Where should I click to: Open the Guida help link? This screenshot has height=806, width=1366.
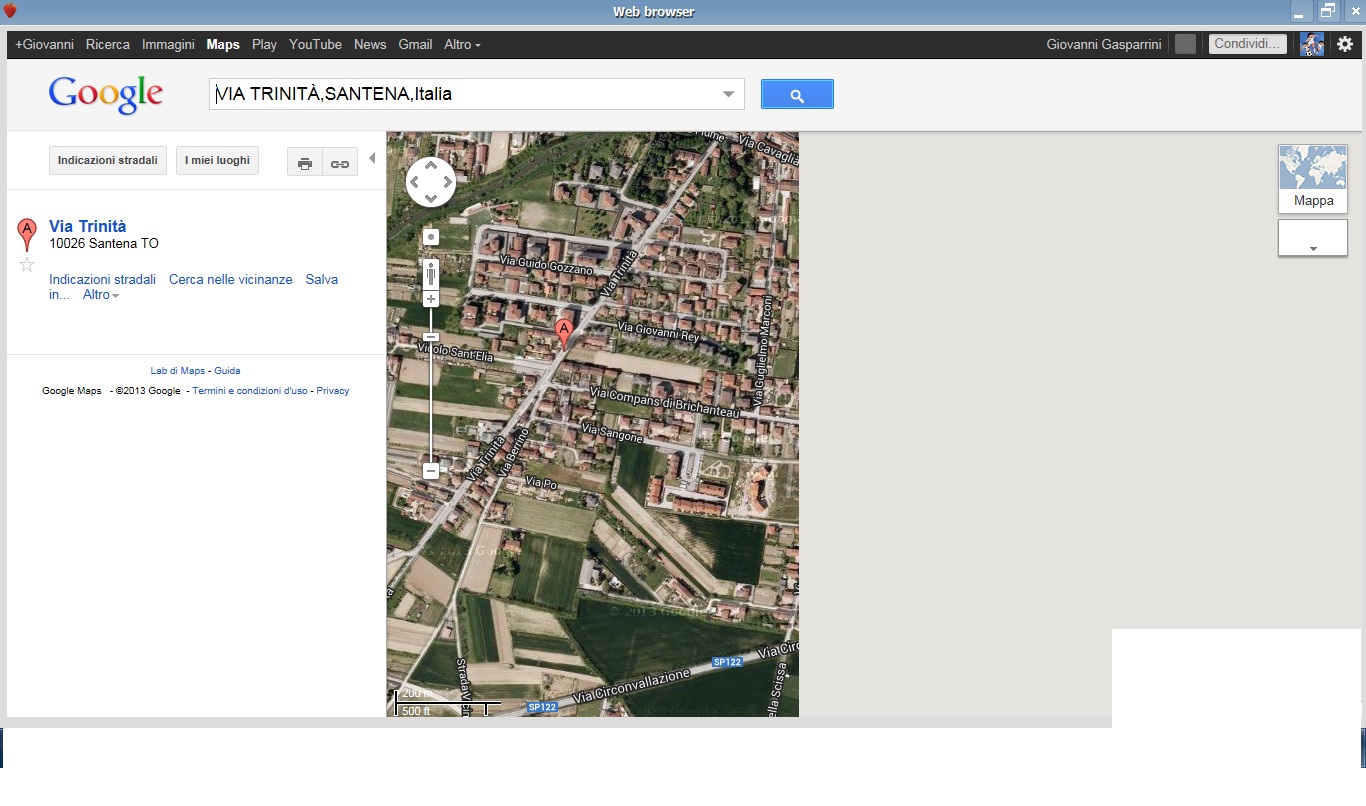(227, 371)
